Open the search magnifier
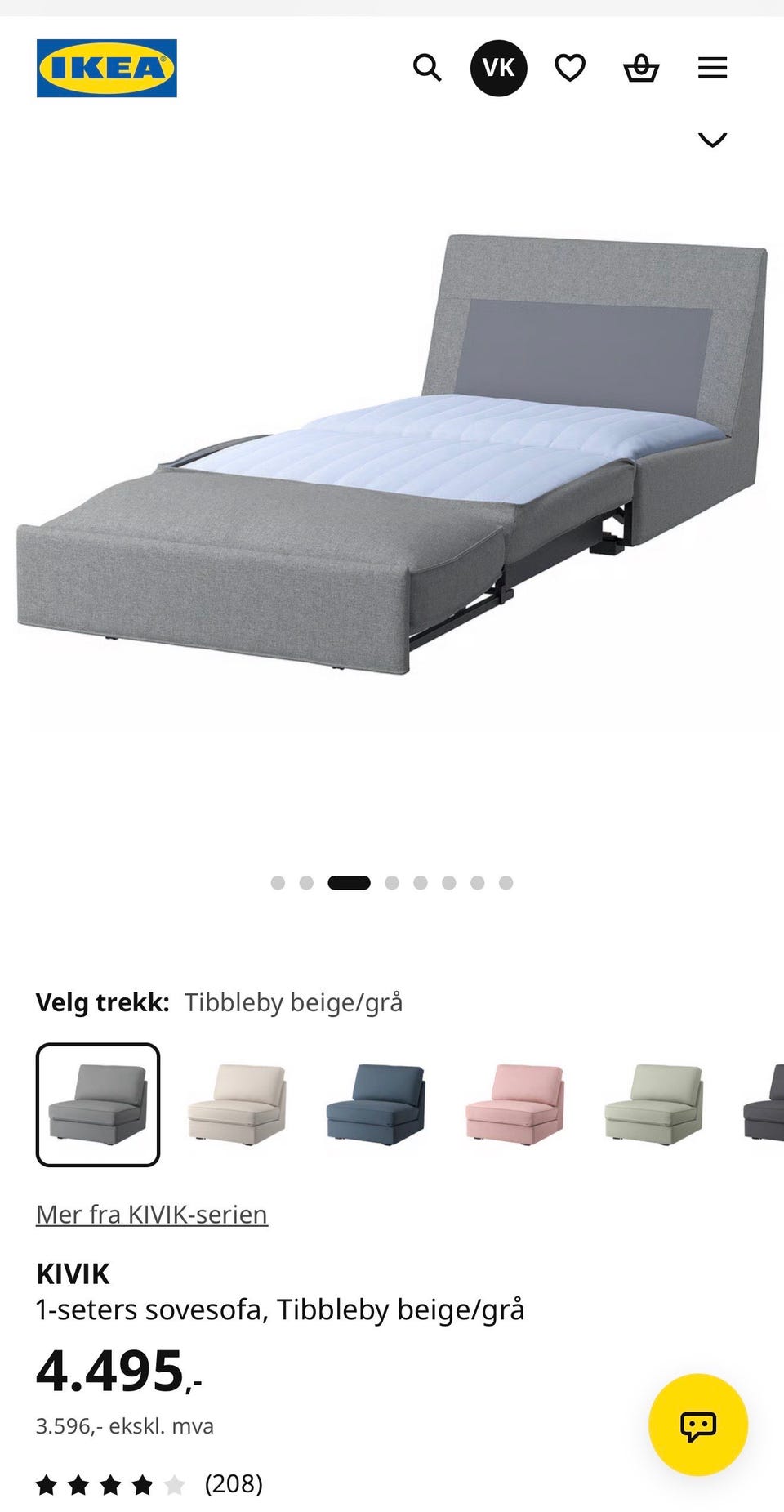The image size is (784, 1512). point(427,68)
